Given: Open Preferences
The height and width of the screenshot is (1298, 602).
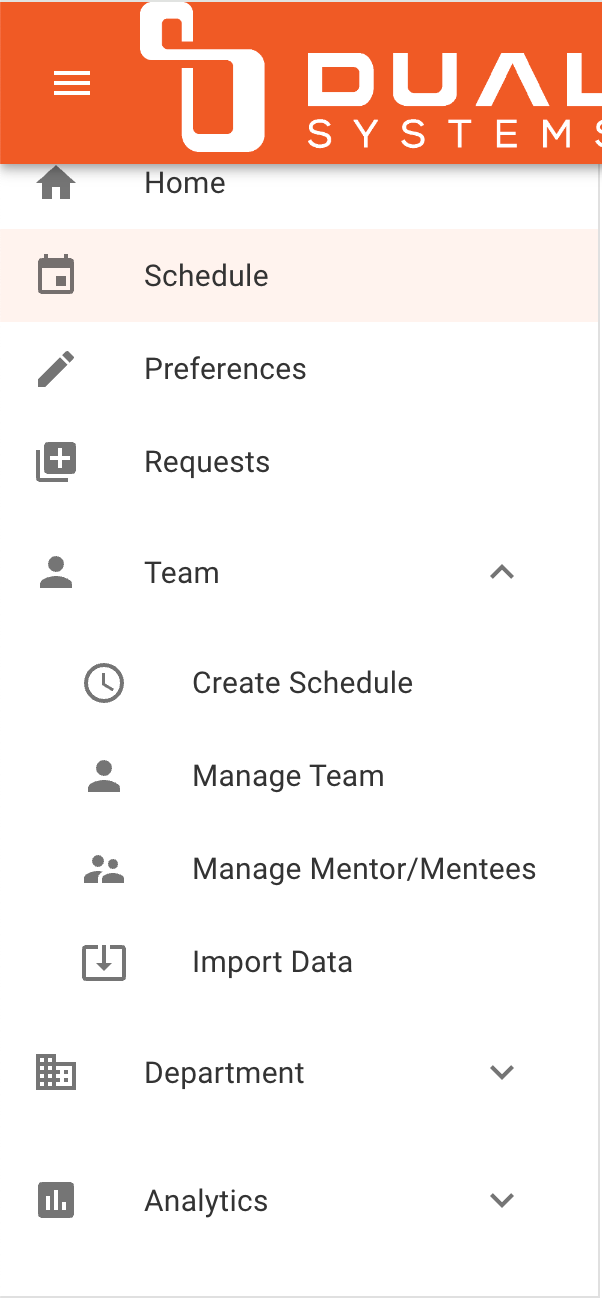Looking at the screenshot, I should (299, 369).
